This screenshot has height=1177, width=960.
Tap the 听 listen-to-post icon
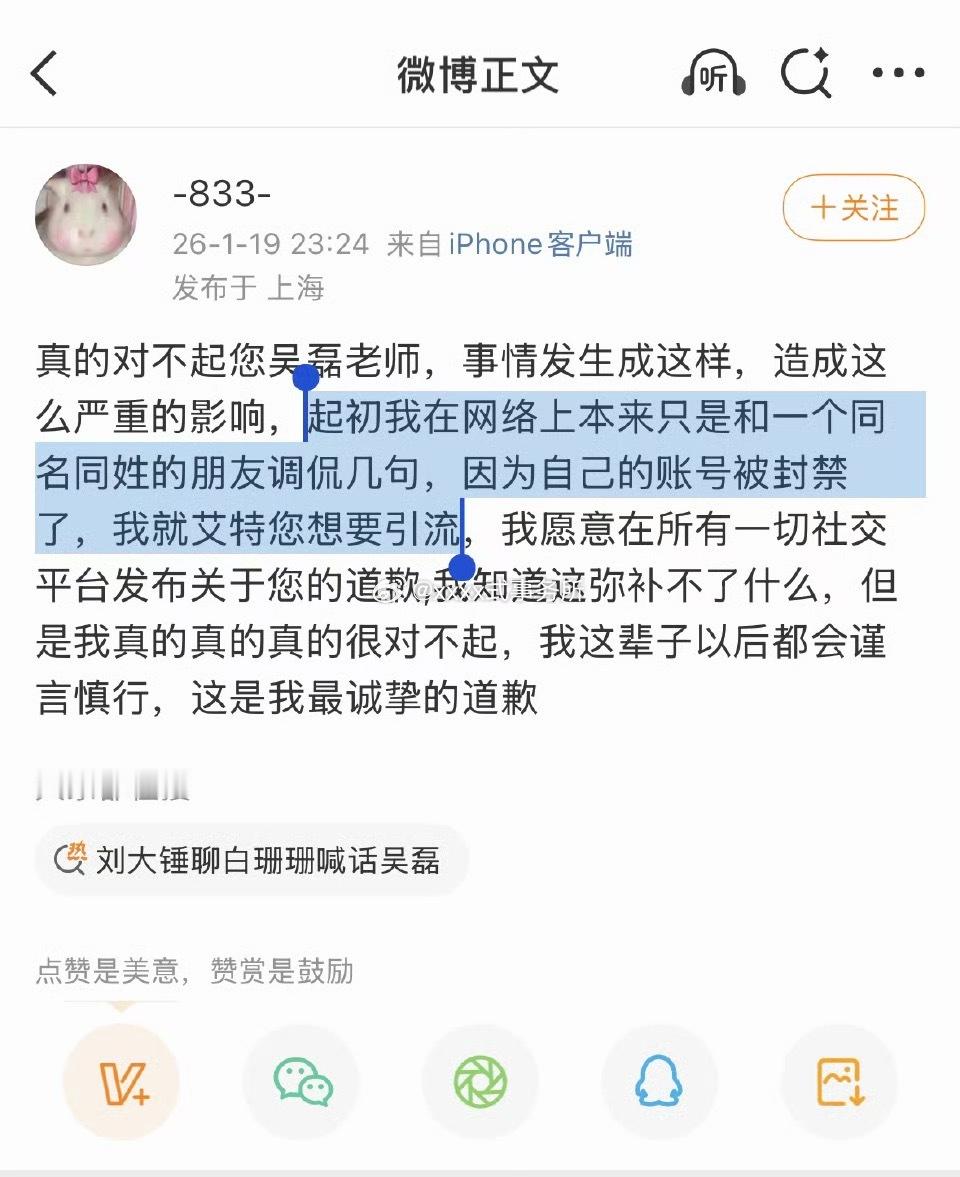712,72
